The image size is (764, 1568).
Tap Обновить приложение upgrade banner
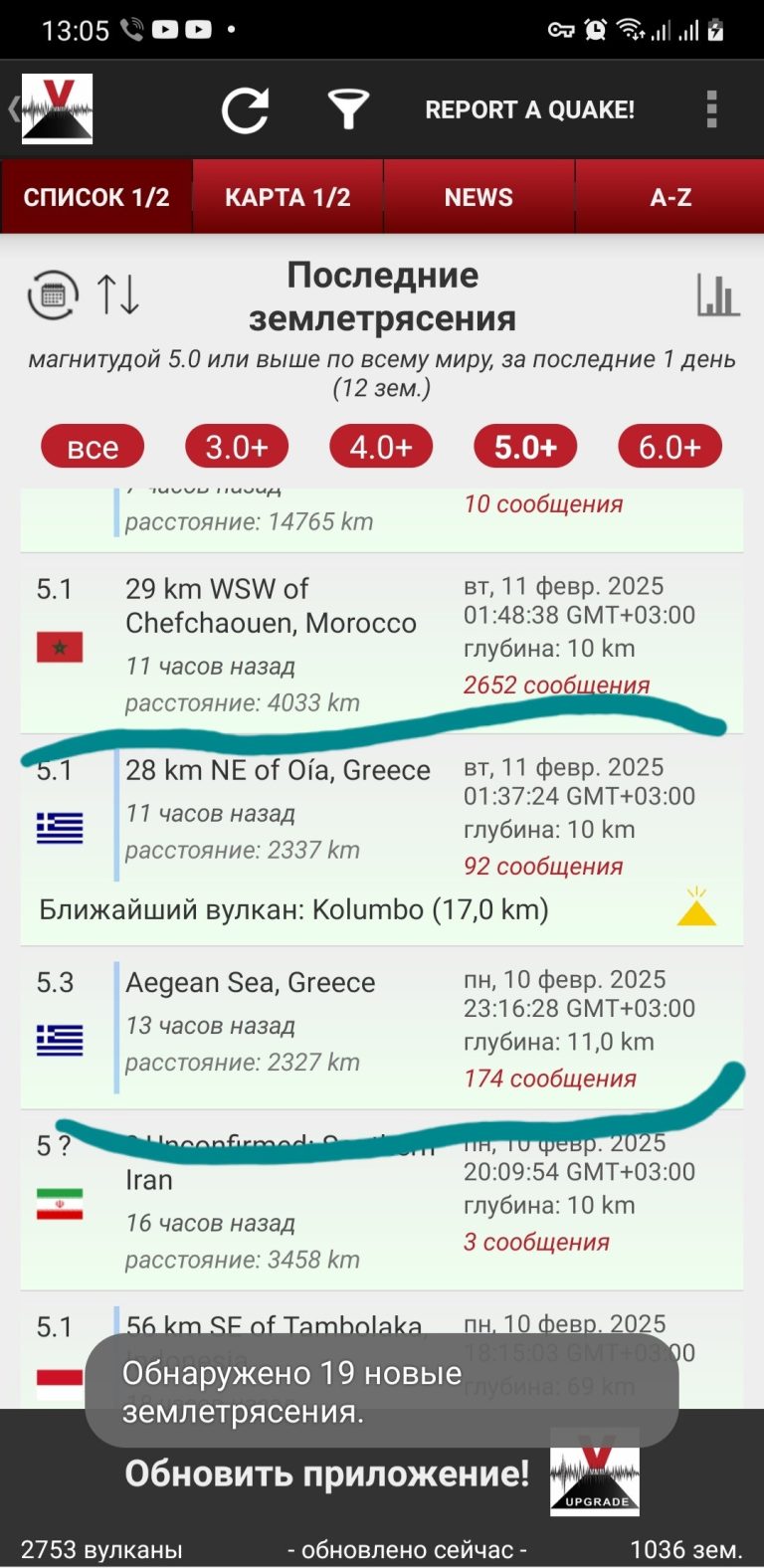[x=382, y=1473]
